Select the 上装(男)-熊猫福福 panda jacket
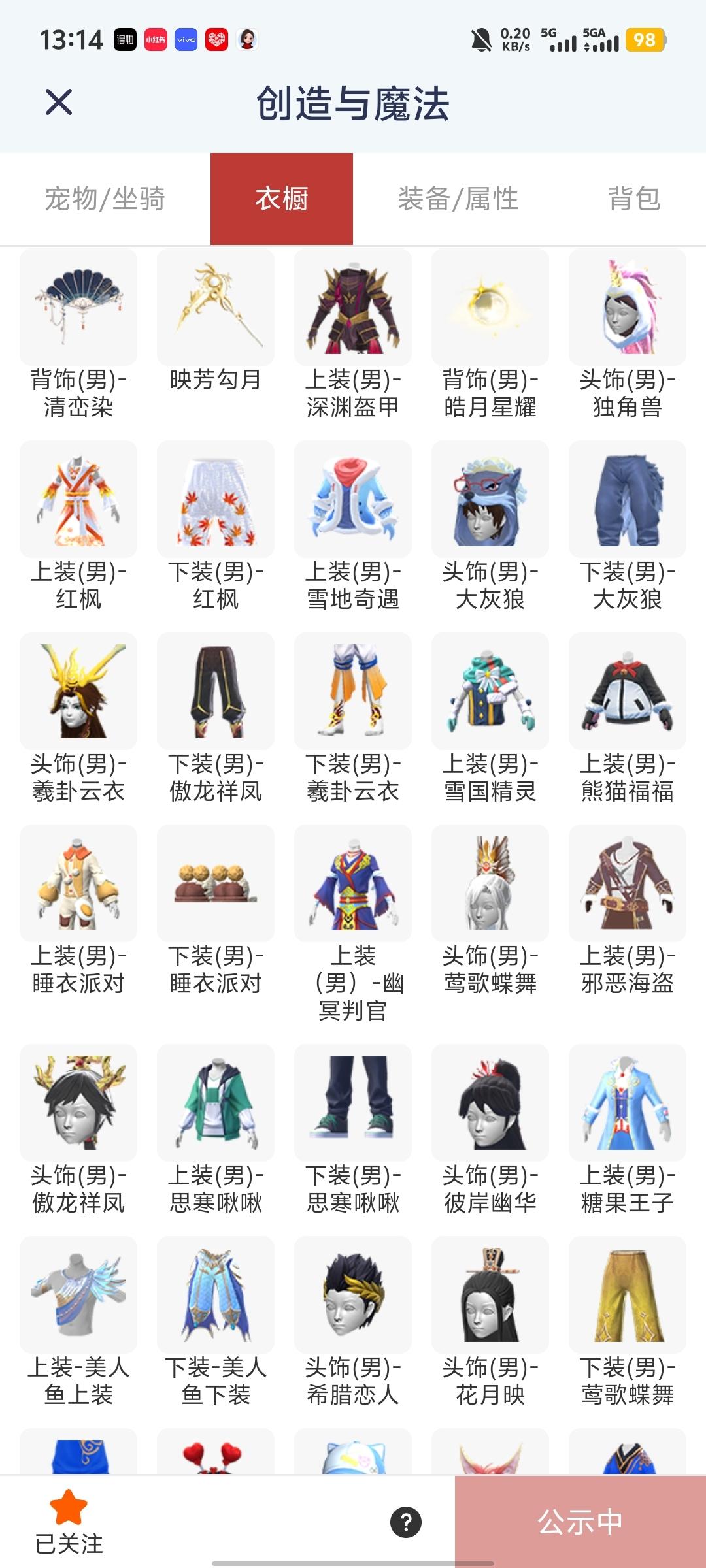 click(x=626, y=691)
